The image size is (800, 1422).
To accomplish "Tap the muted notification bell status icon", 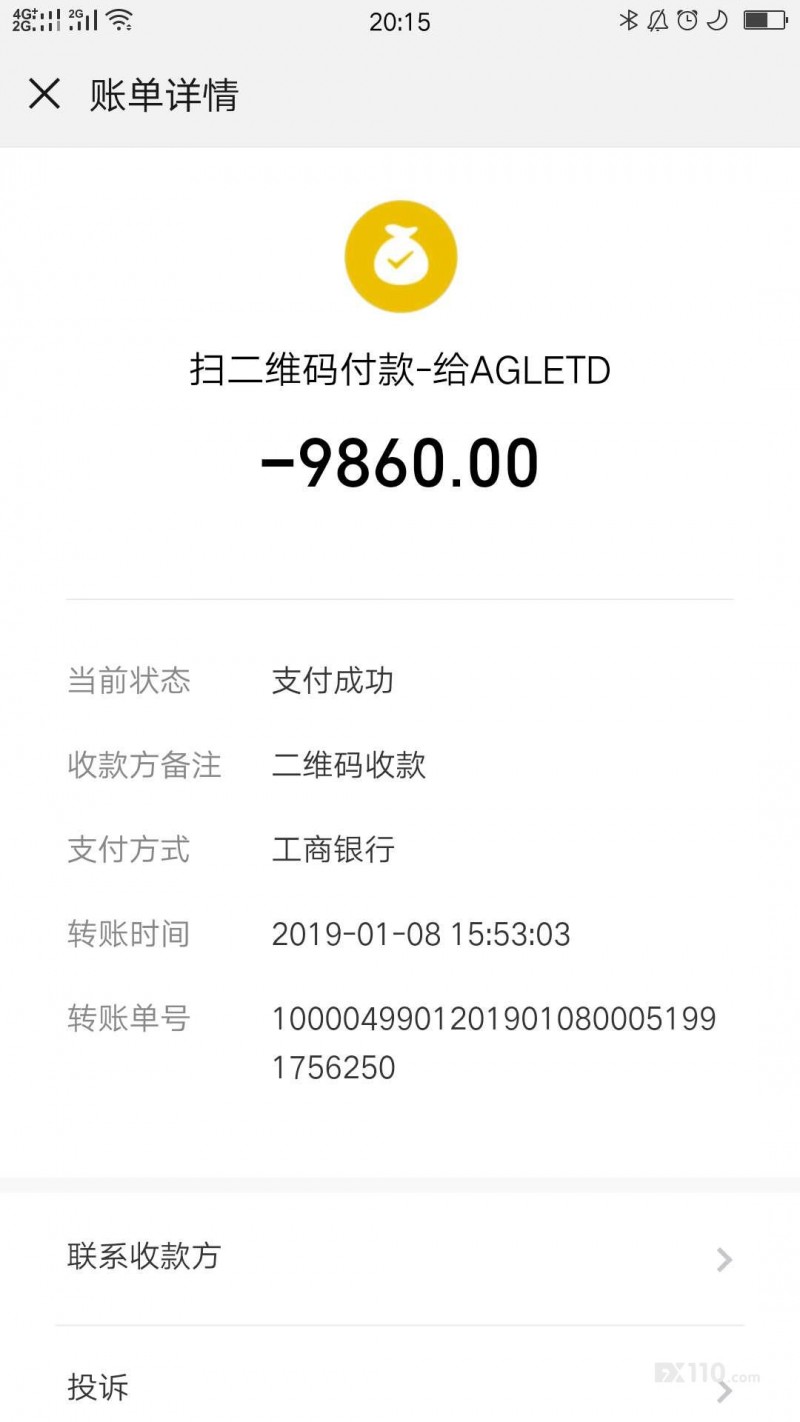I will click(656, 20).
